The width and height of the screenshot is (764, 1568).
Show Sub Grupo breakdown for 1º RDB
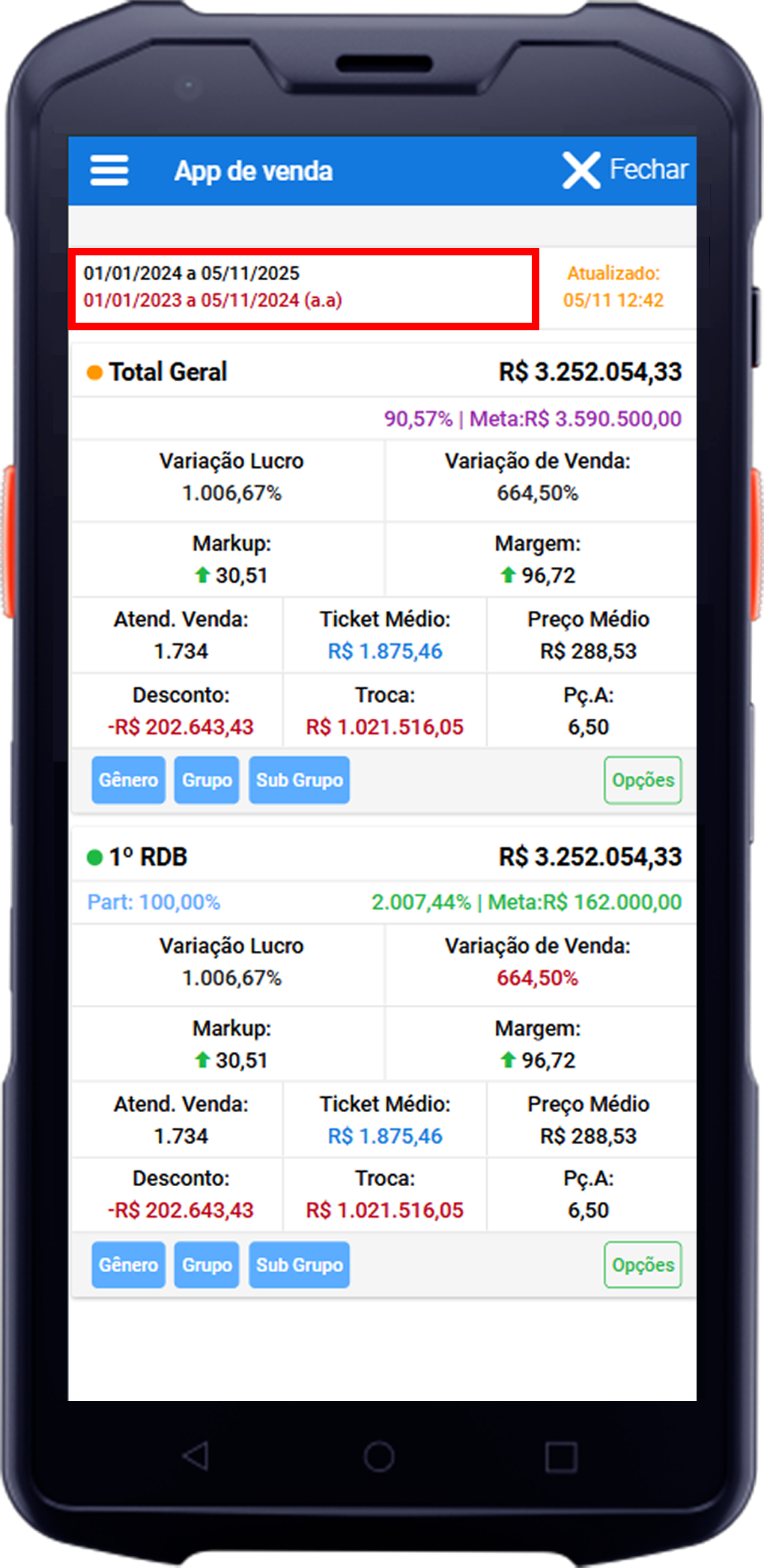click(x=299, y=1265)
